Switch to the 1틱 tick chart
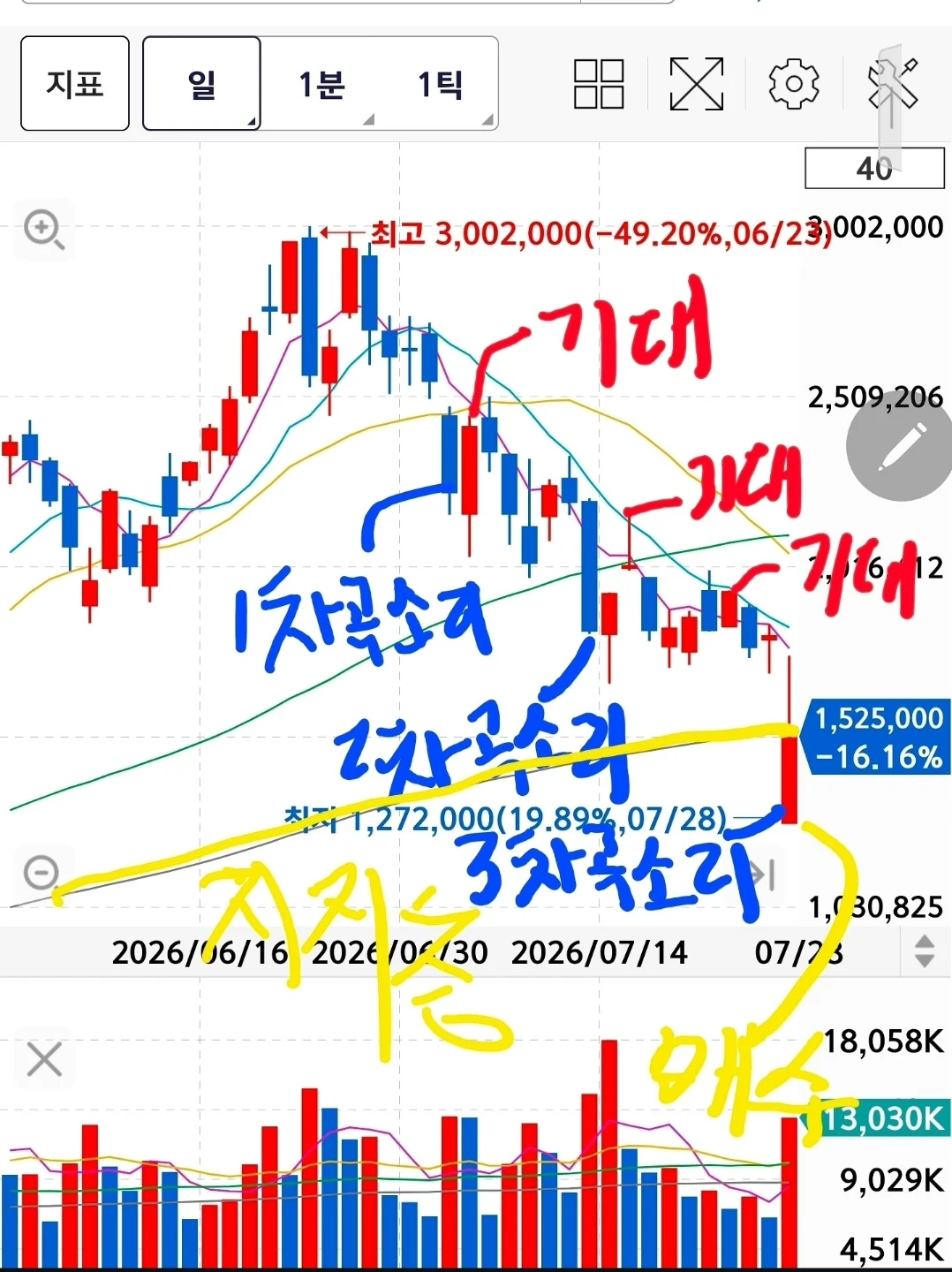This screenshot has height=1272, width=952. point(440,84)
